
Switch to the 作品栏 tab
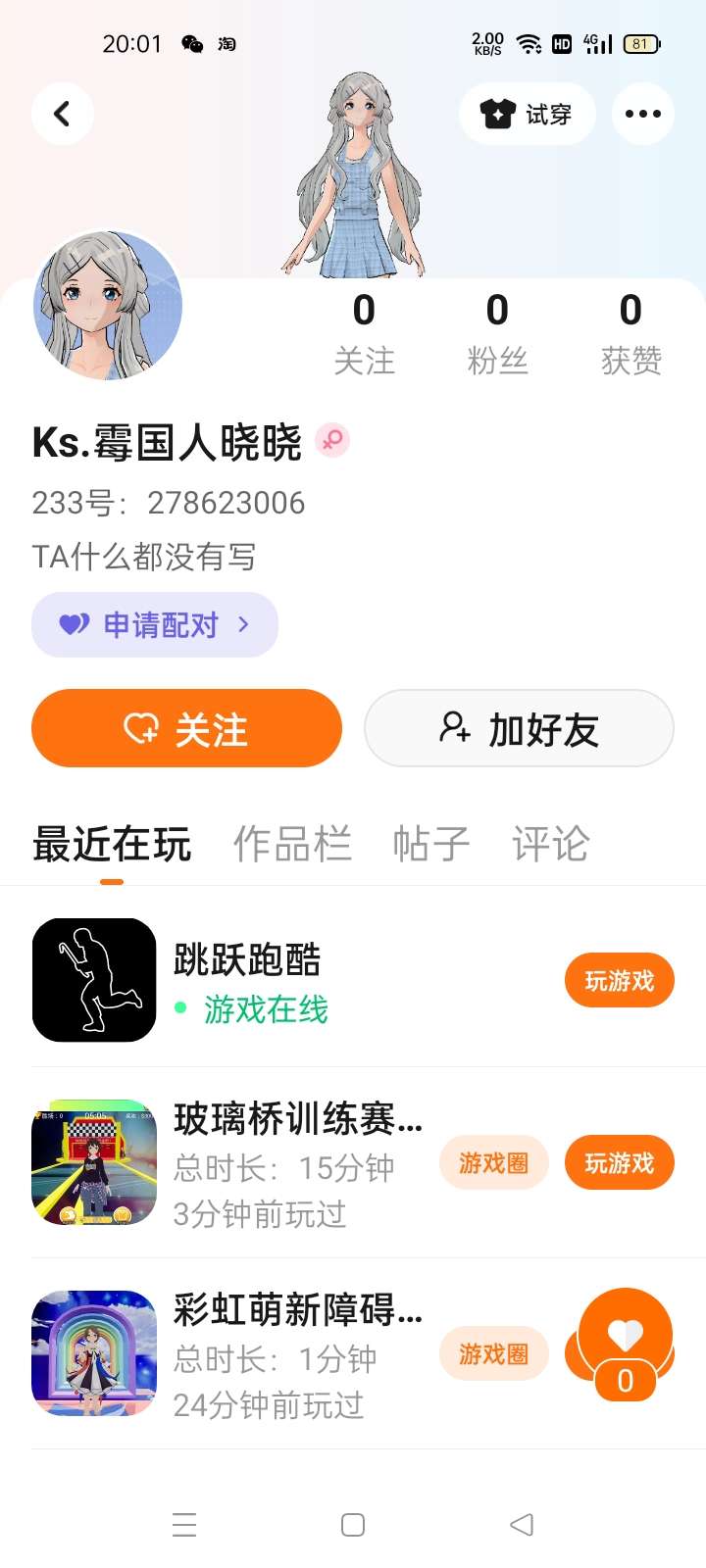pyautogui.click(x=292, y=844)
